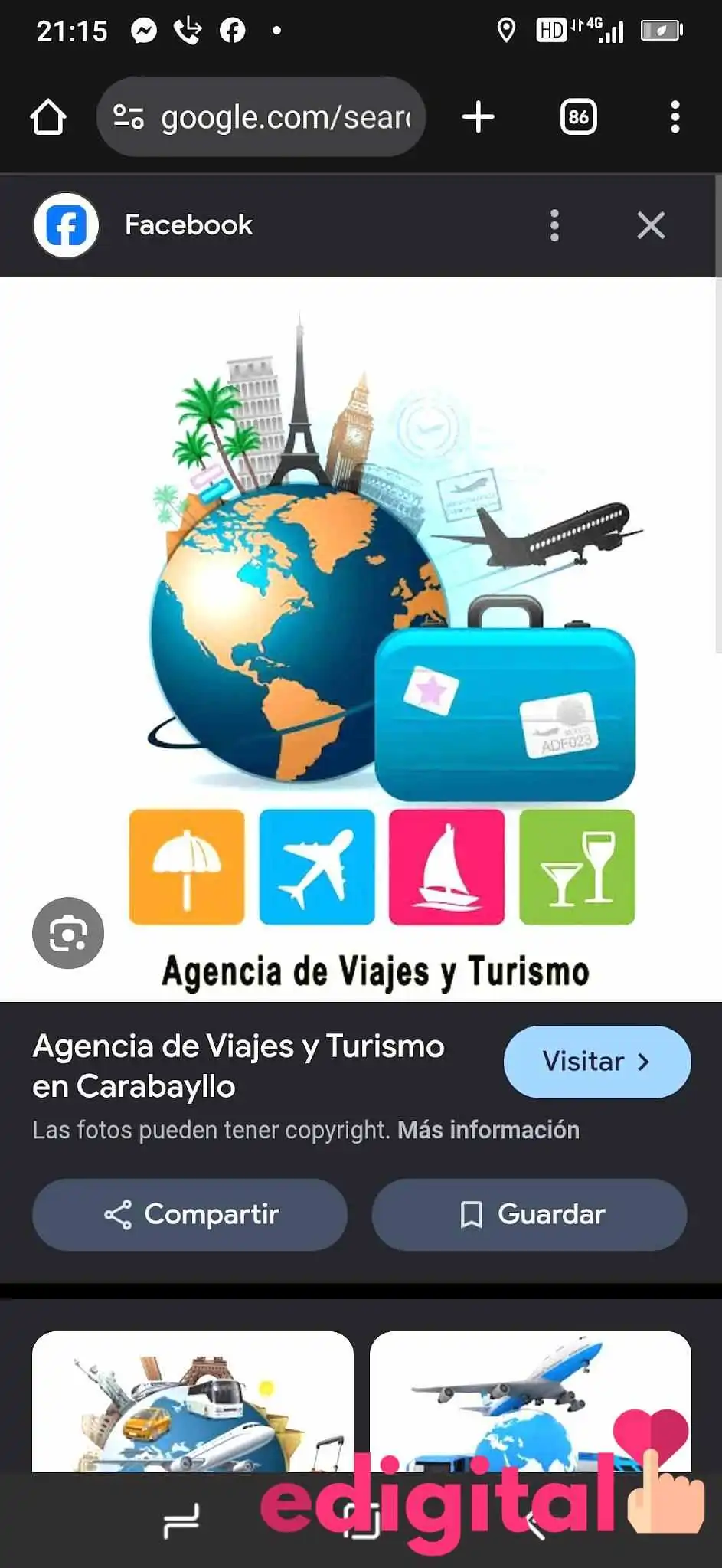The width and height of the screenshot is (722, 1568).
Task: Tap the google.com address bar
Action: 260,117
